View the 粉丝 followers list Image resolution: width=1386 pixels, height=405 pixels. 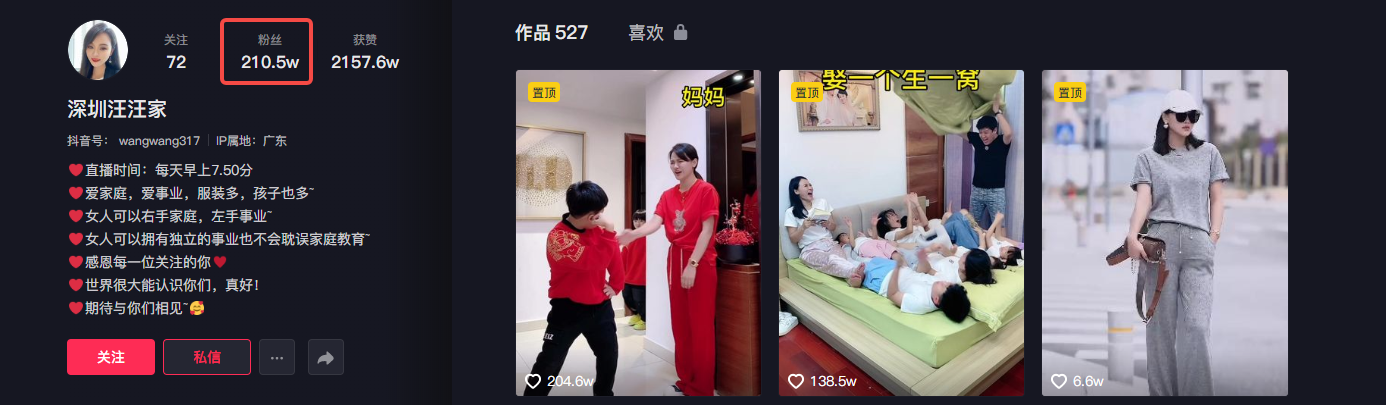(x=268, y=51)
